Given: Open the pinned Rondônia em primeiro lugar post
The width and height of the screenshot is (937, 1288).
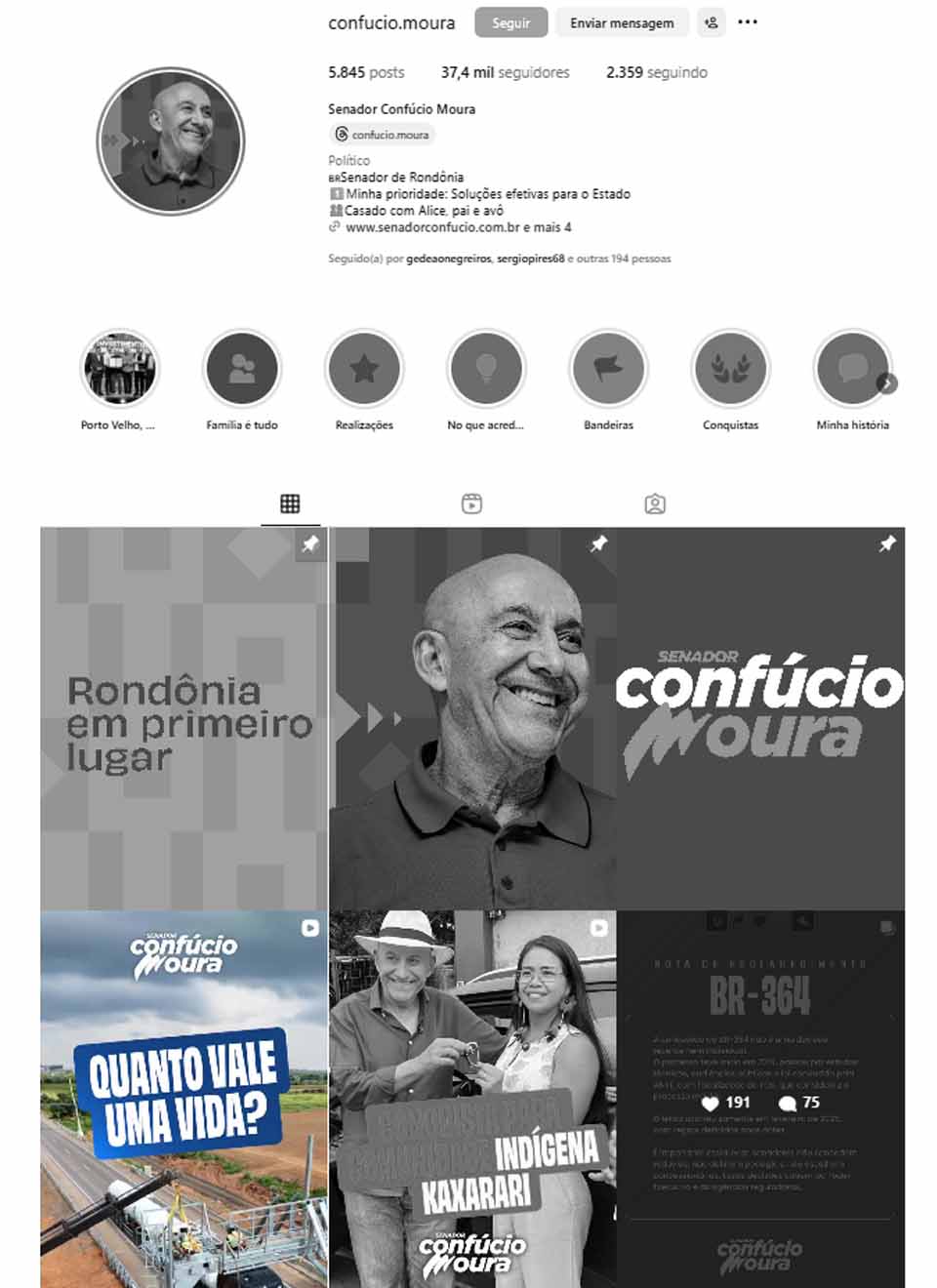Looking at the screenshot, I should (183, 719).
